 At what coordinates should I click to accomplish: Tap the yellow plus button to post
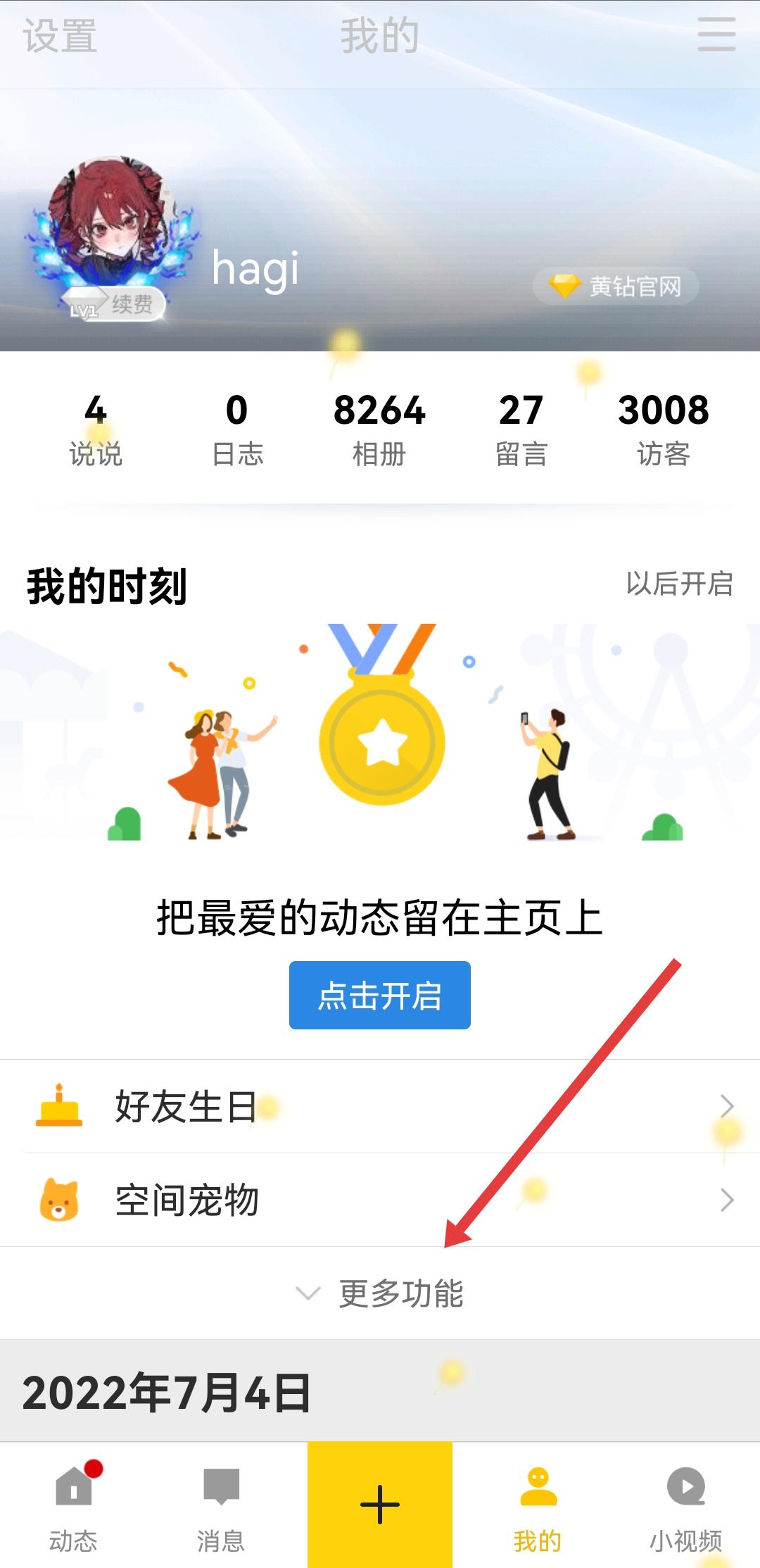(x=379, y=1505)
